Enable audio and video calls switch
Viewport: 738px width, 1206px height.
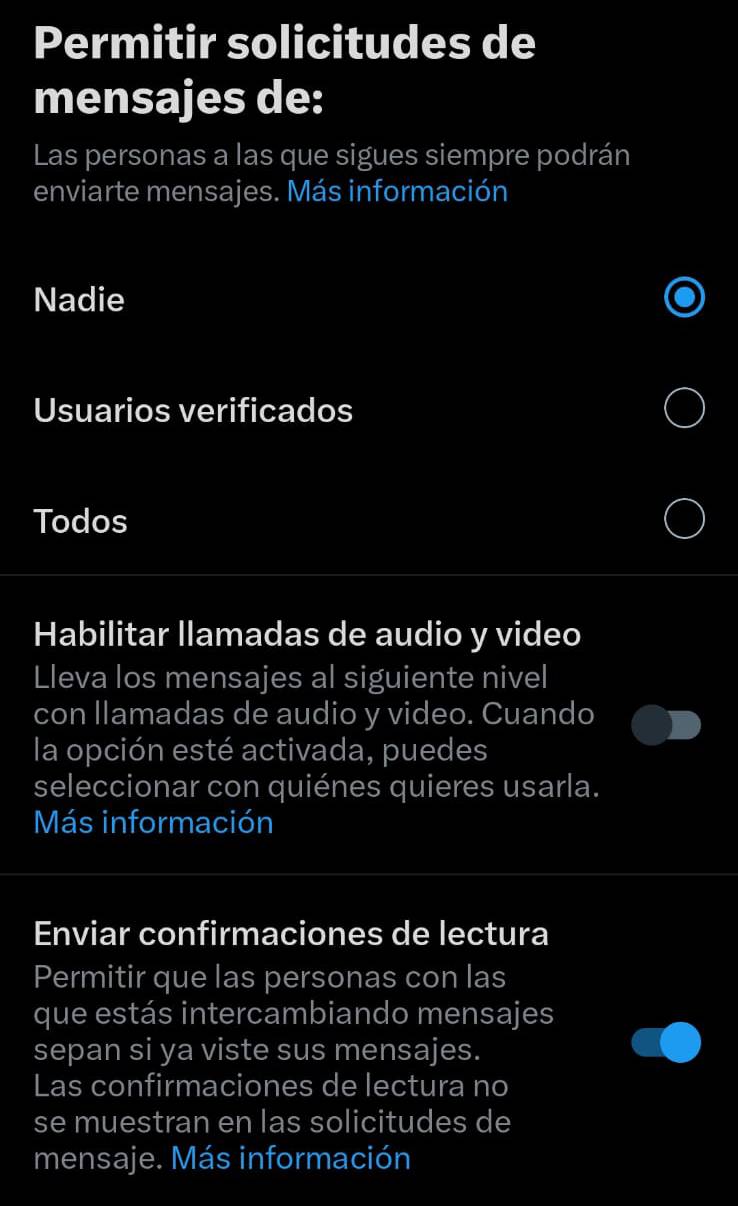tap(666, 725)
